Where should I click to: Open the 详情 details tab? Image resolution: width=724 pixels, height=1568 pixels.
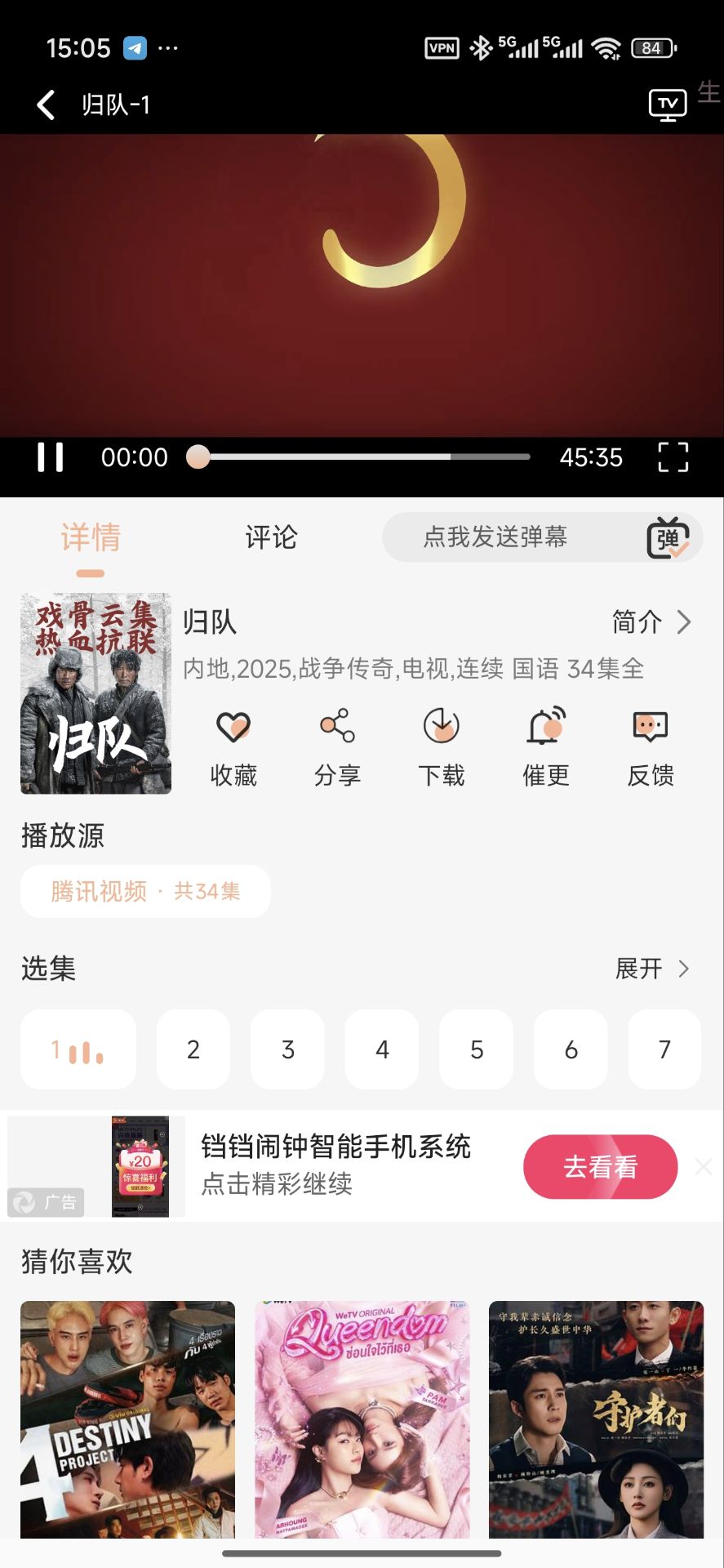click(90, 537)
